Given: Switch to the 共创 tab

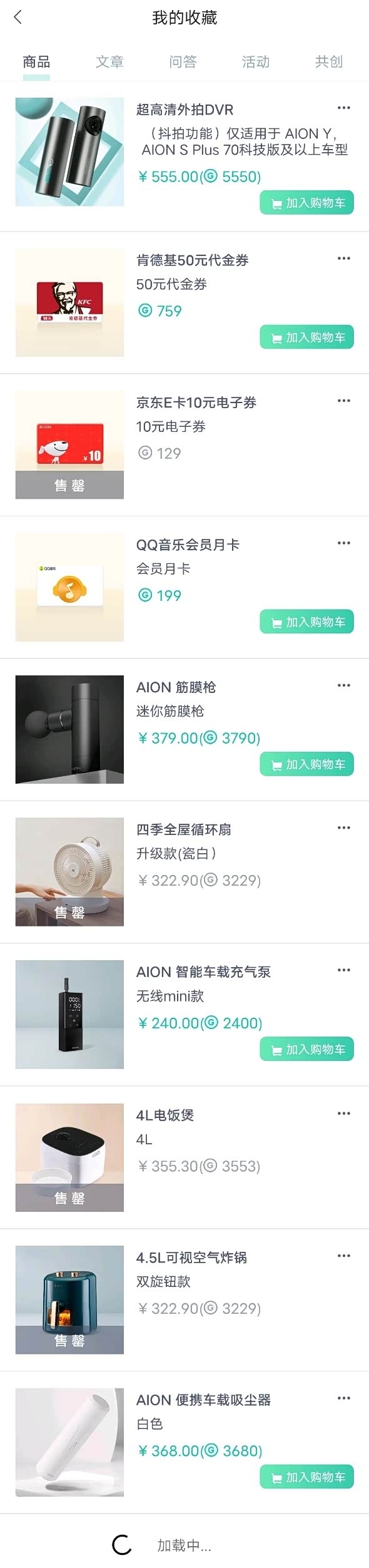Looking at the screenshot, I should pyautogui.click(x=329, y=61).
